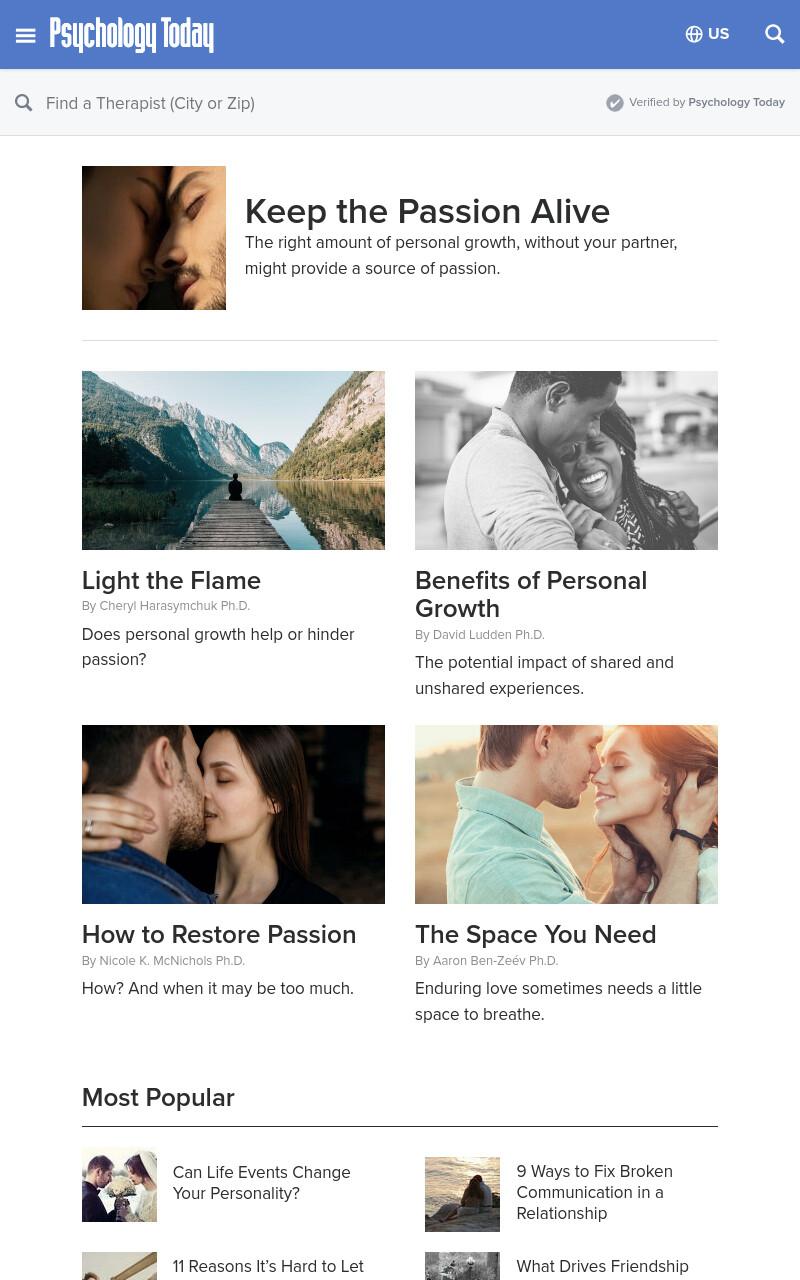Viewport: 800px width, 1280px height.
Task: Go to Psychology Today homepage logo
Action: point(132,34)
